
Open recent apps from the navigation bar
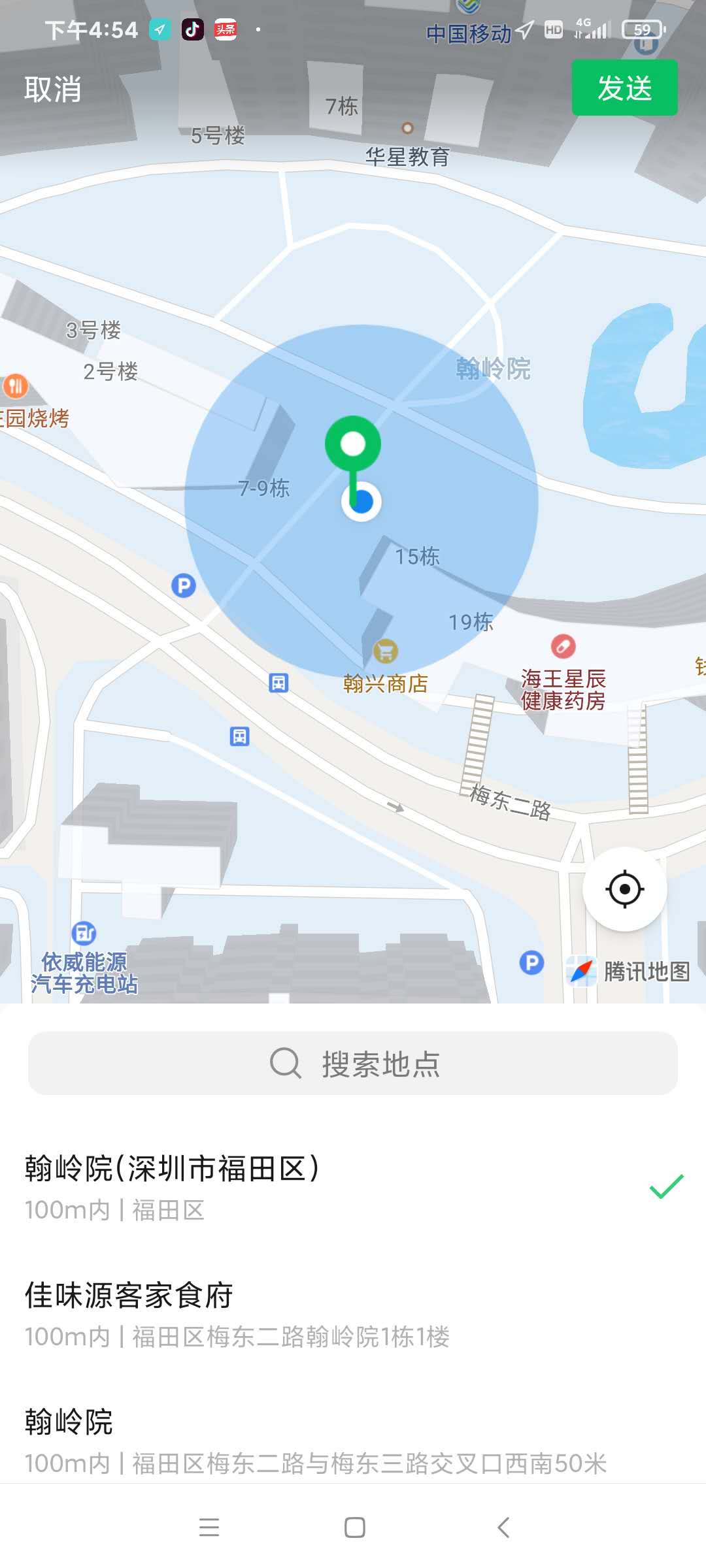click(x=209, y=1527)
